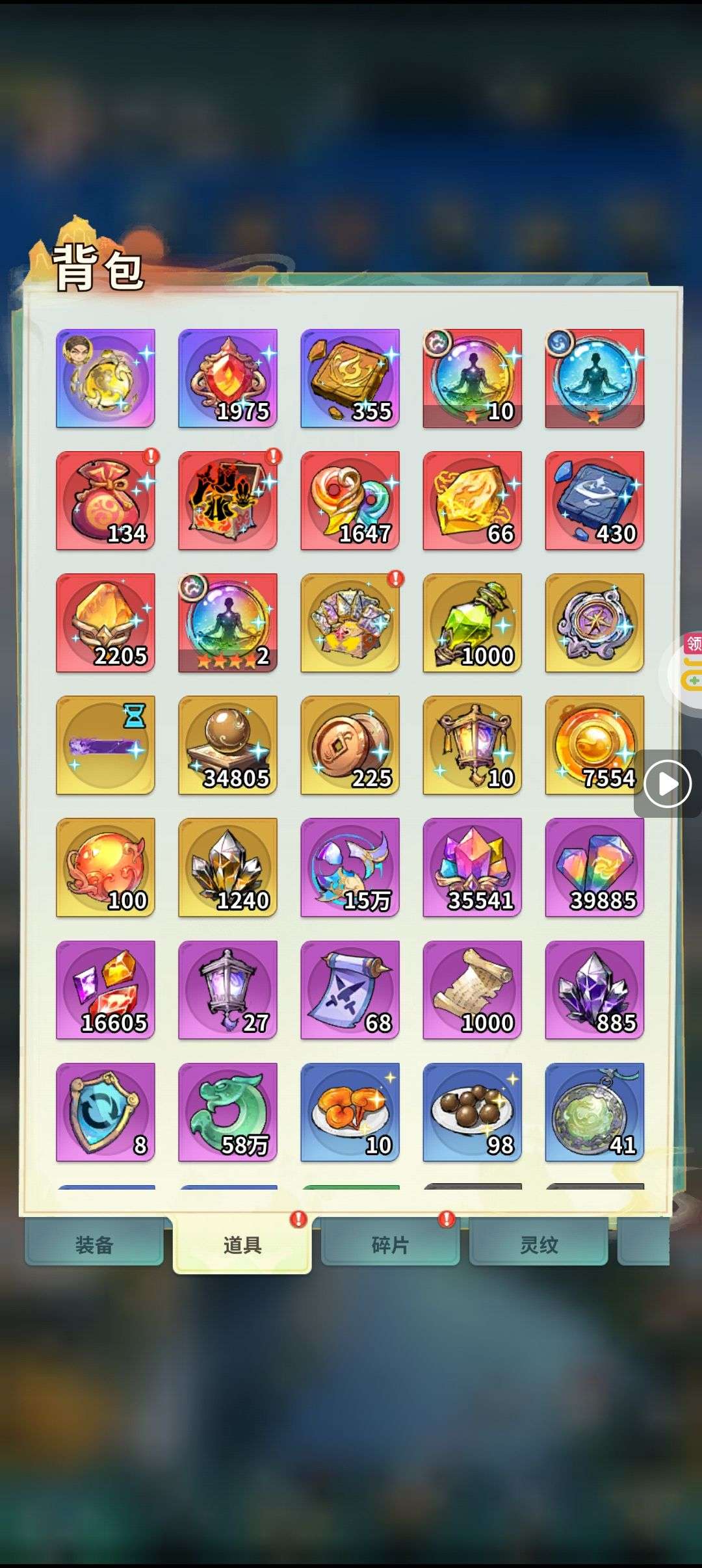This screenshot has height=1568, width=702.
Task: Select the jade dragon item with 58万
Action: pyautogui.click(x=227, y=1112)
